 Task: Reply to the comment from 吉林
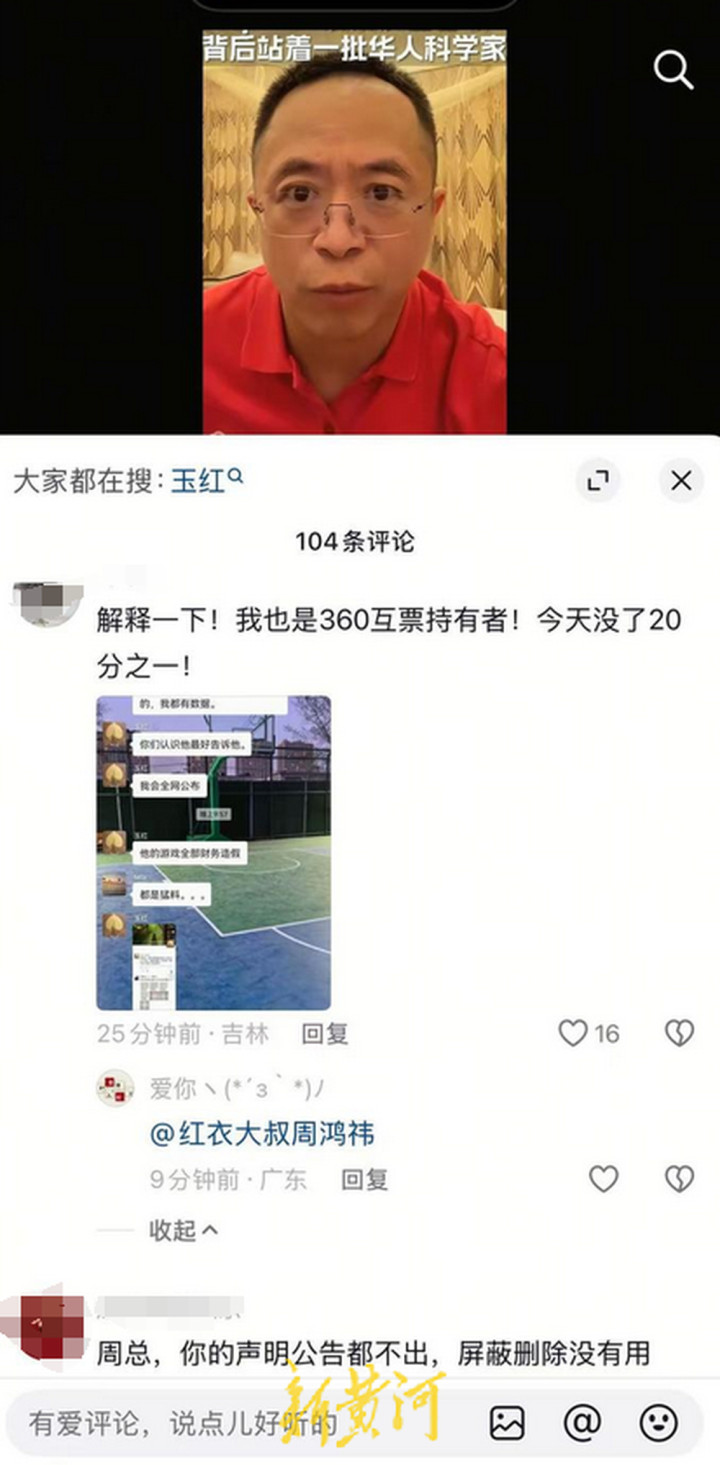tap(325, 1034)
